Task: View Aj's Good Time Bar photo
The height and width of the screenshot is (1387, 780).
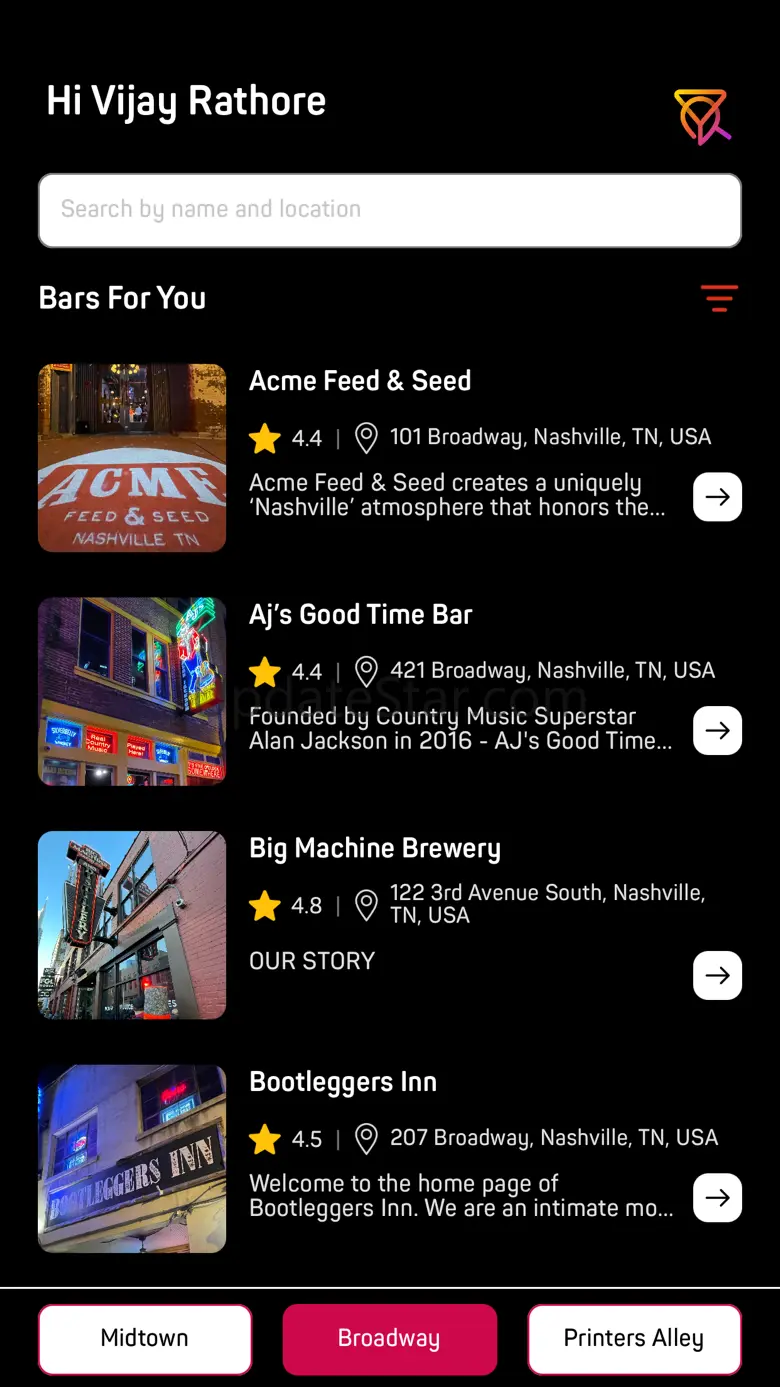Action: pyautogui.click(x=132, y=691)
